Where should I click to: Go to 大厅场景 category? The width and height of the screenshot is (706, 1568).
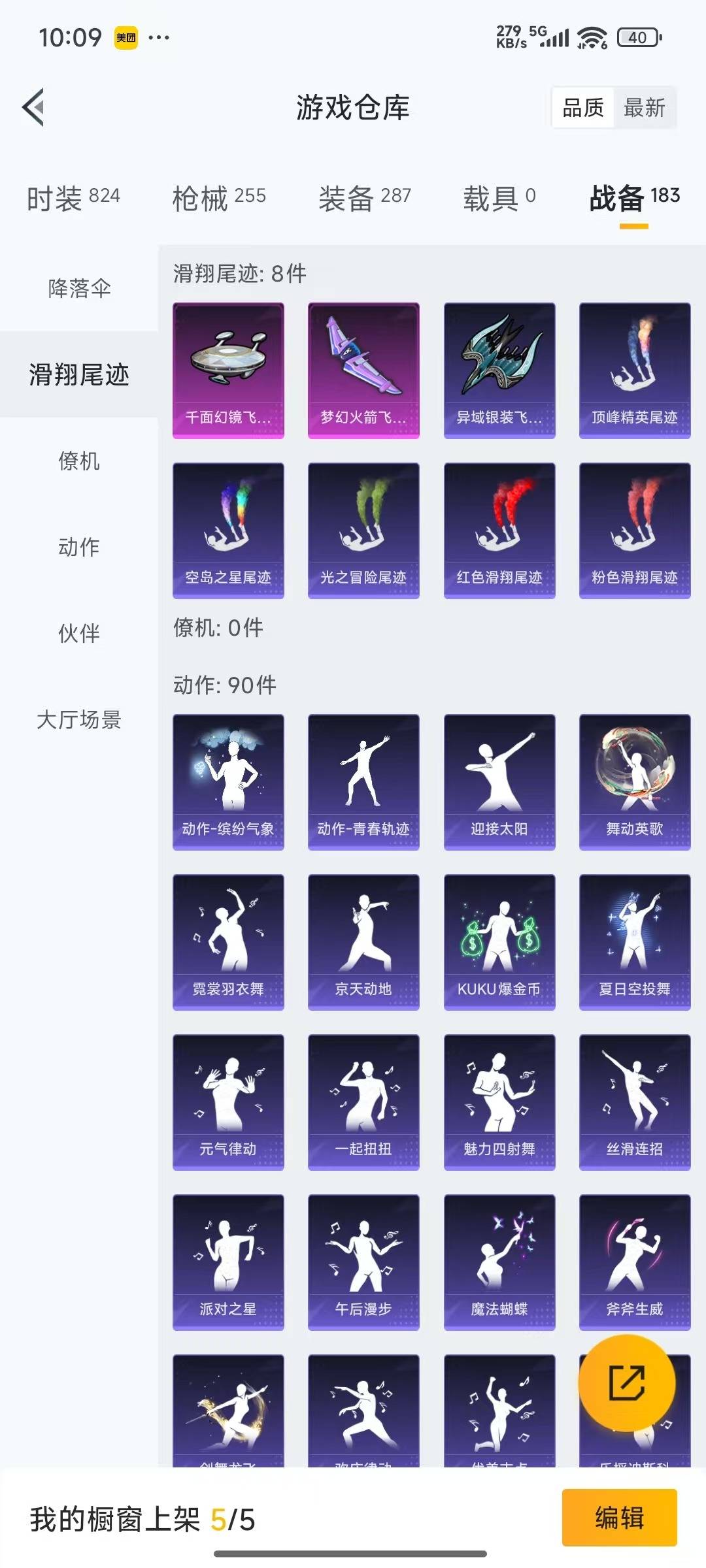79,719
